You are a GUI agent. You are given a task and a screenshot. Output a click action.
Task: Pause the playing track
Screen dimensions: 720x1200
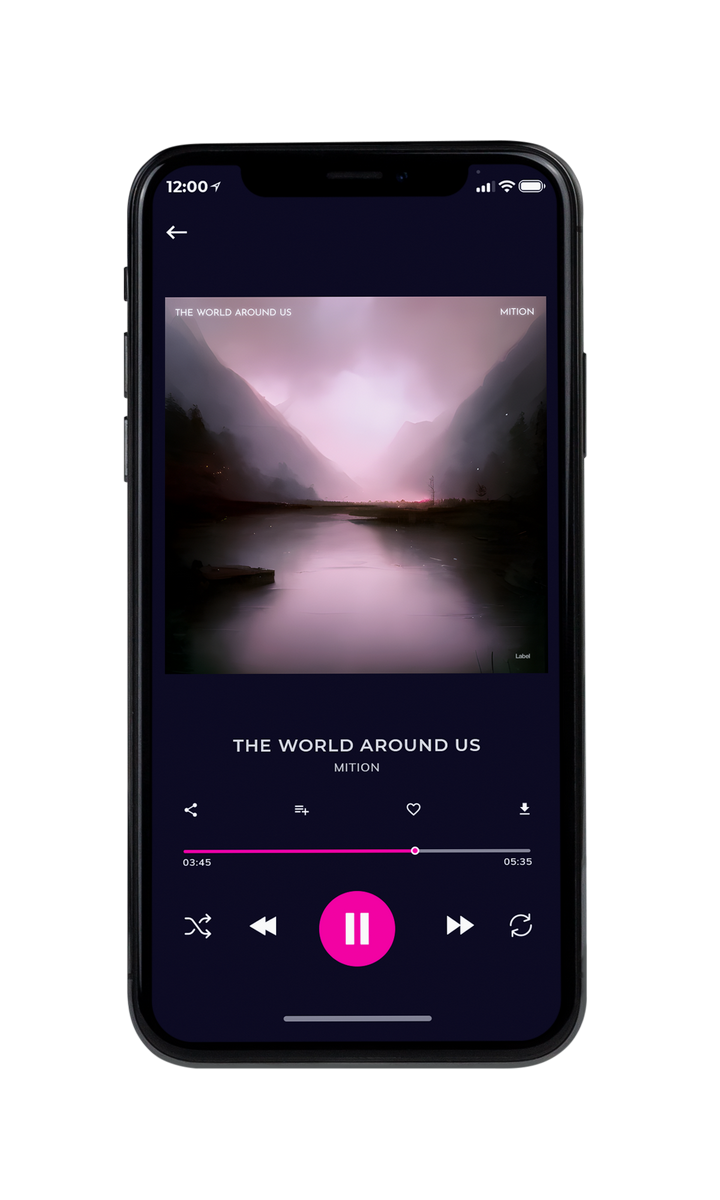coord(357,928)
